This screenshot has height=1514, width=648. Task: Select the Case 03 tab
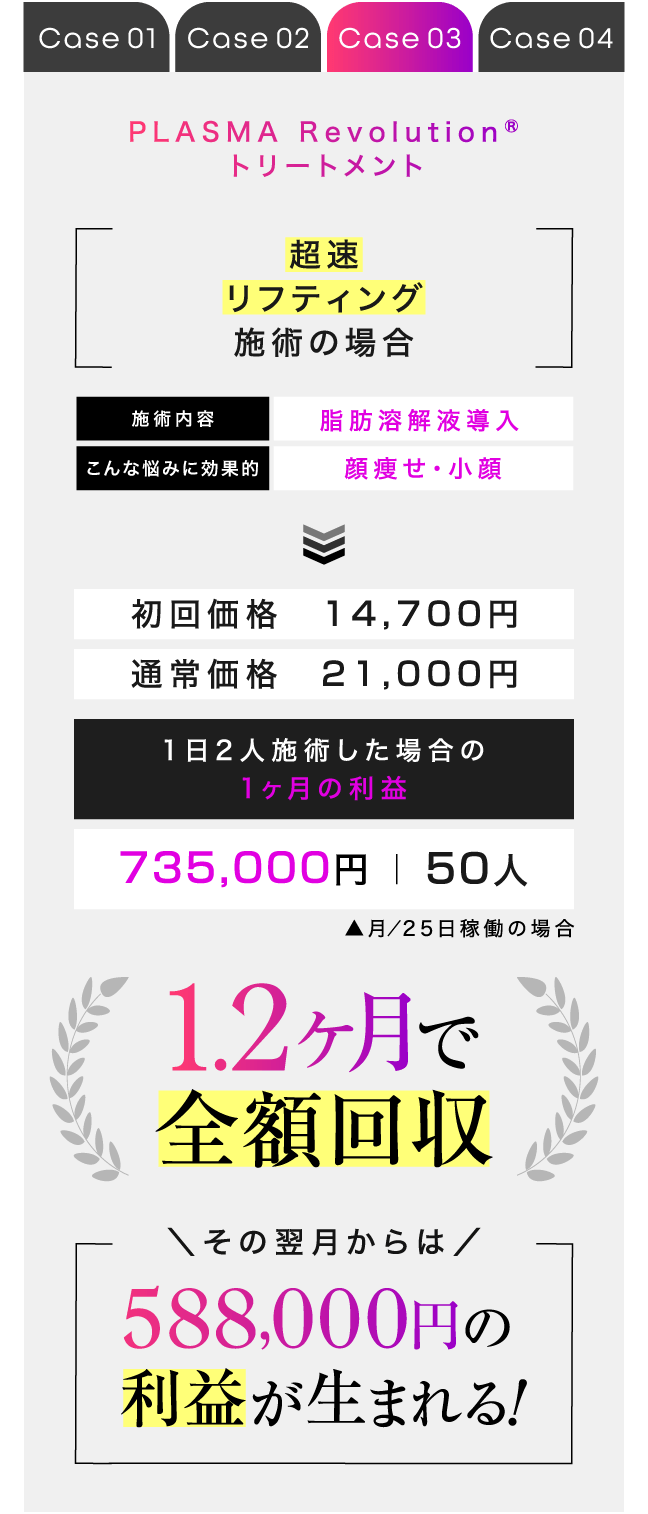tap(400, 38)
